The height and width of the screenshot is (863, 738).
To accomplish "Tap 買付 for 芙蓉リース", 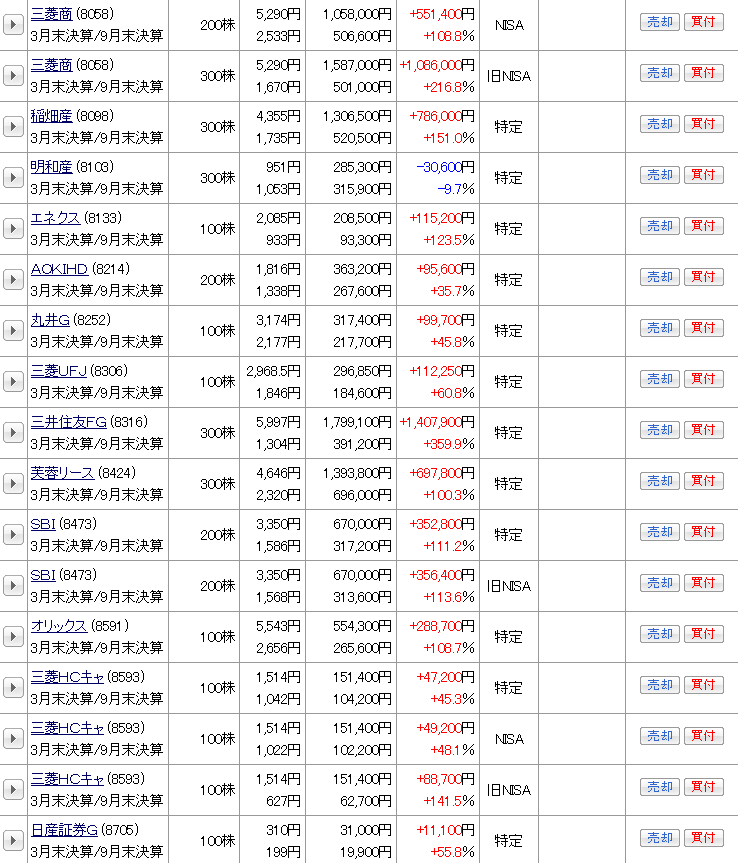I will (x=703, y=481).
